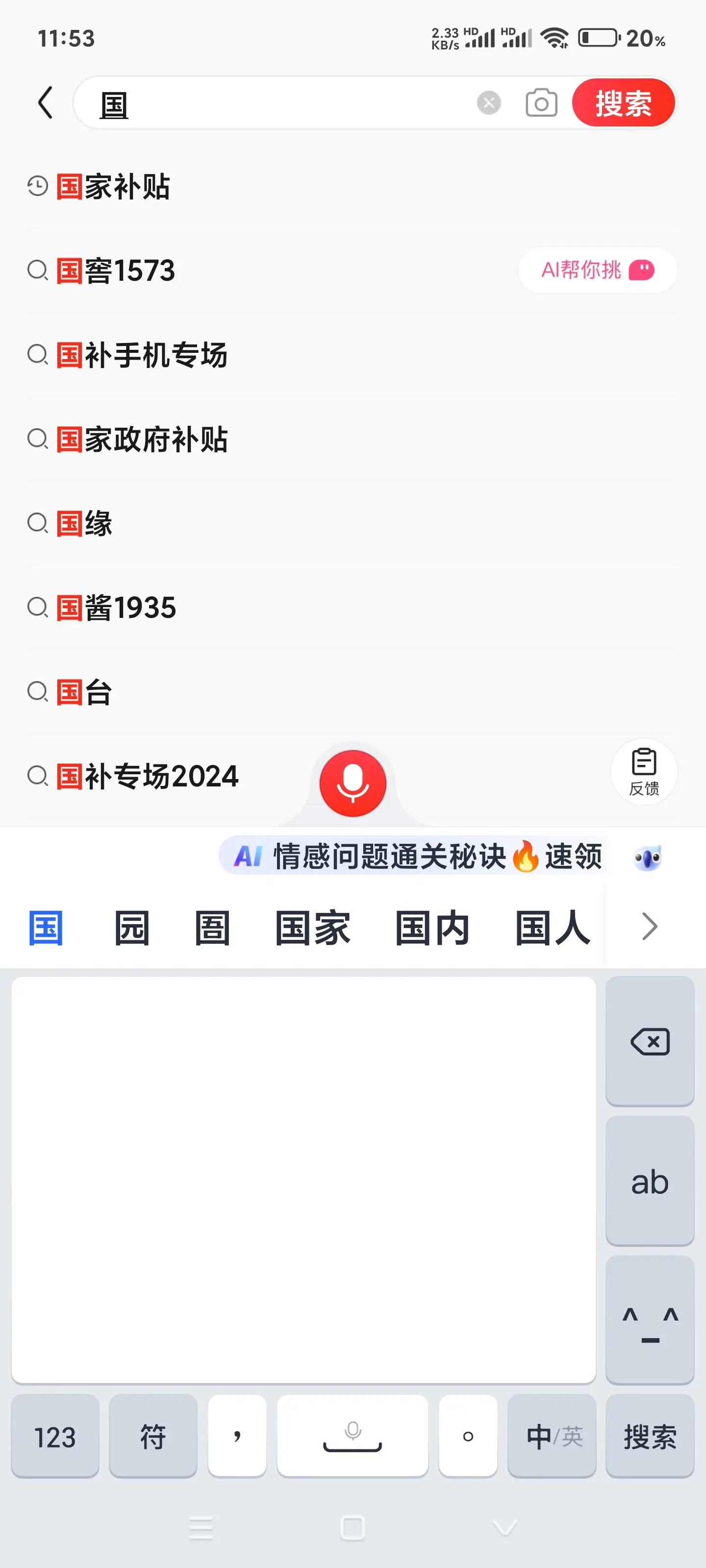Open AI帮你挑 for 国窖1573
The image size is (706, 1568).
(597, 269)
